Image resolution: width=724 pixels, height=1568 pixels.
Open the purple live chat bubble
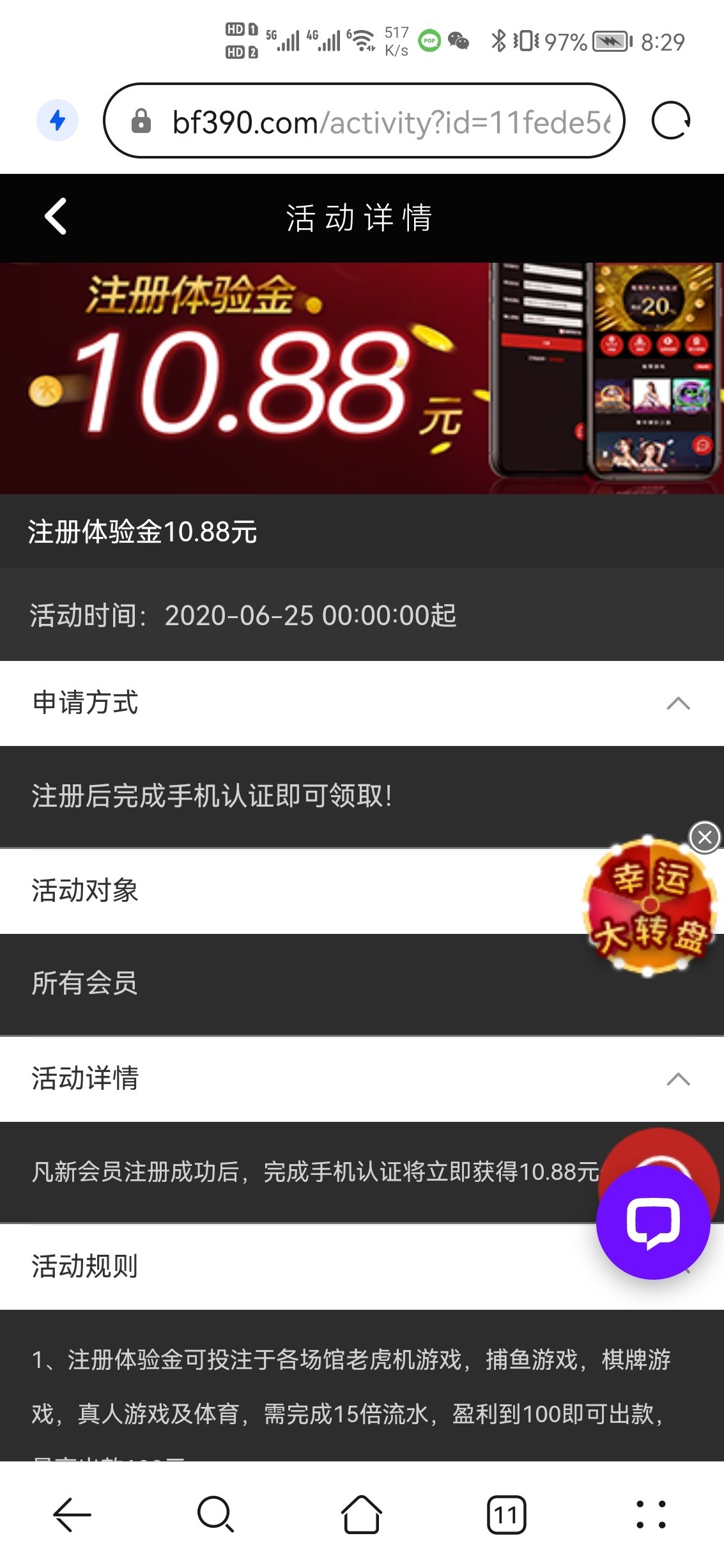pyautogui.click(x=652, y=1223)
